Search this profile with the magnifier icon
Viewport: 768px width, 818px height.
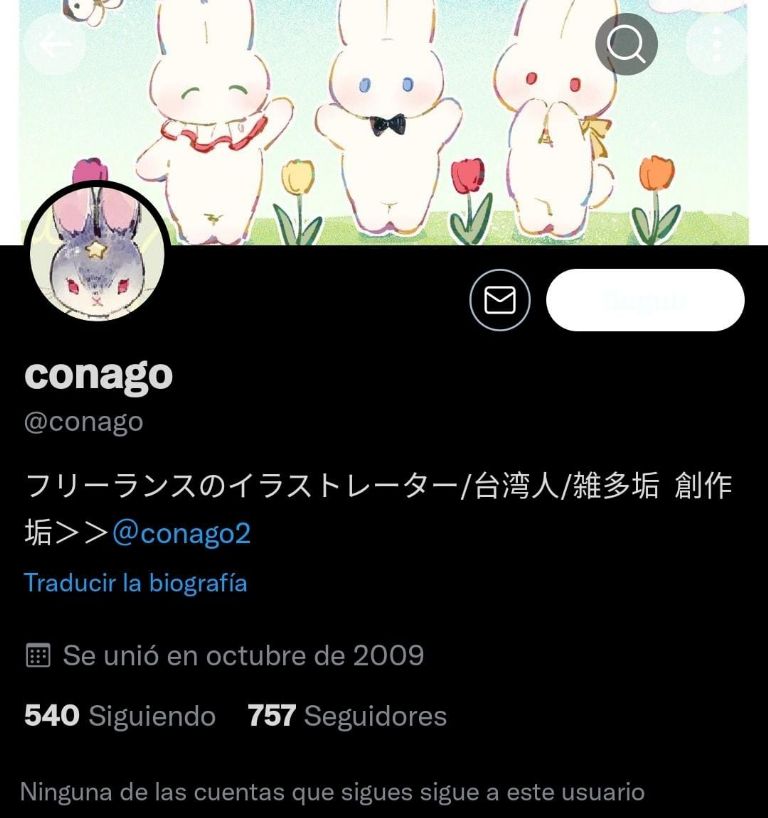click(x=626, y=44)
